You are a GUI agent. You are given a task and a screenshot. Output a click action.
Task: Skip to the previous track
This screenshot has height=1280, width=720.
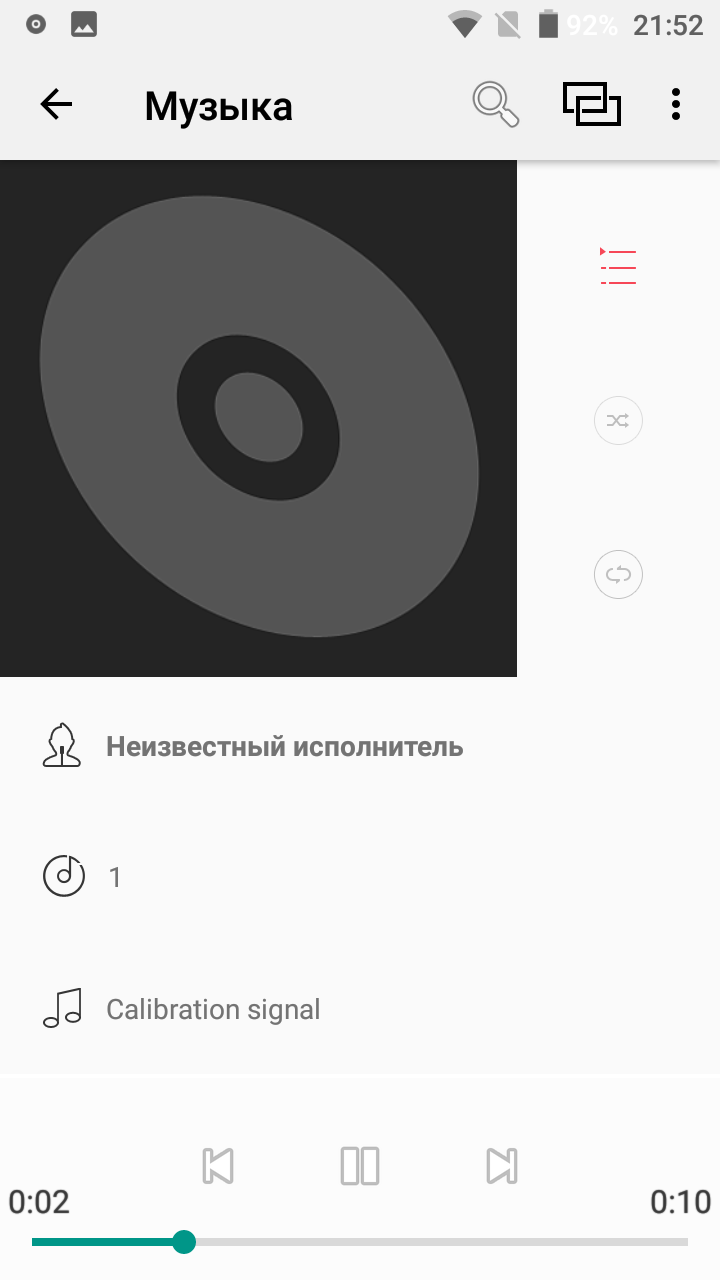coord(218,1166)
